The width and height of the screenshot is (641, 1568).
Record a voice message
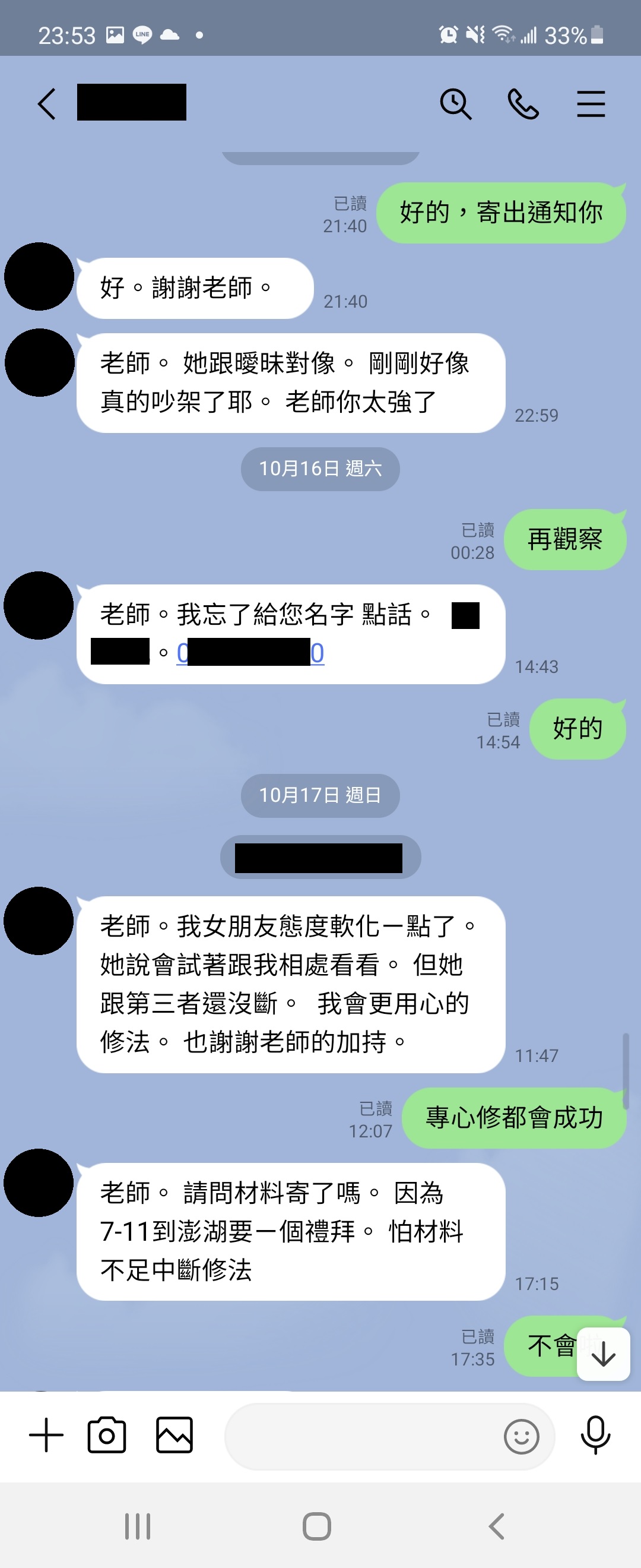pyautogui.click(x=595, y=1435)
